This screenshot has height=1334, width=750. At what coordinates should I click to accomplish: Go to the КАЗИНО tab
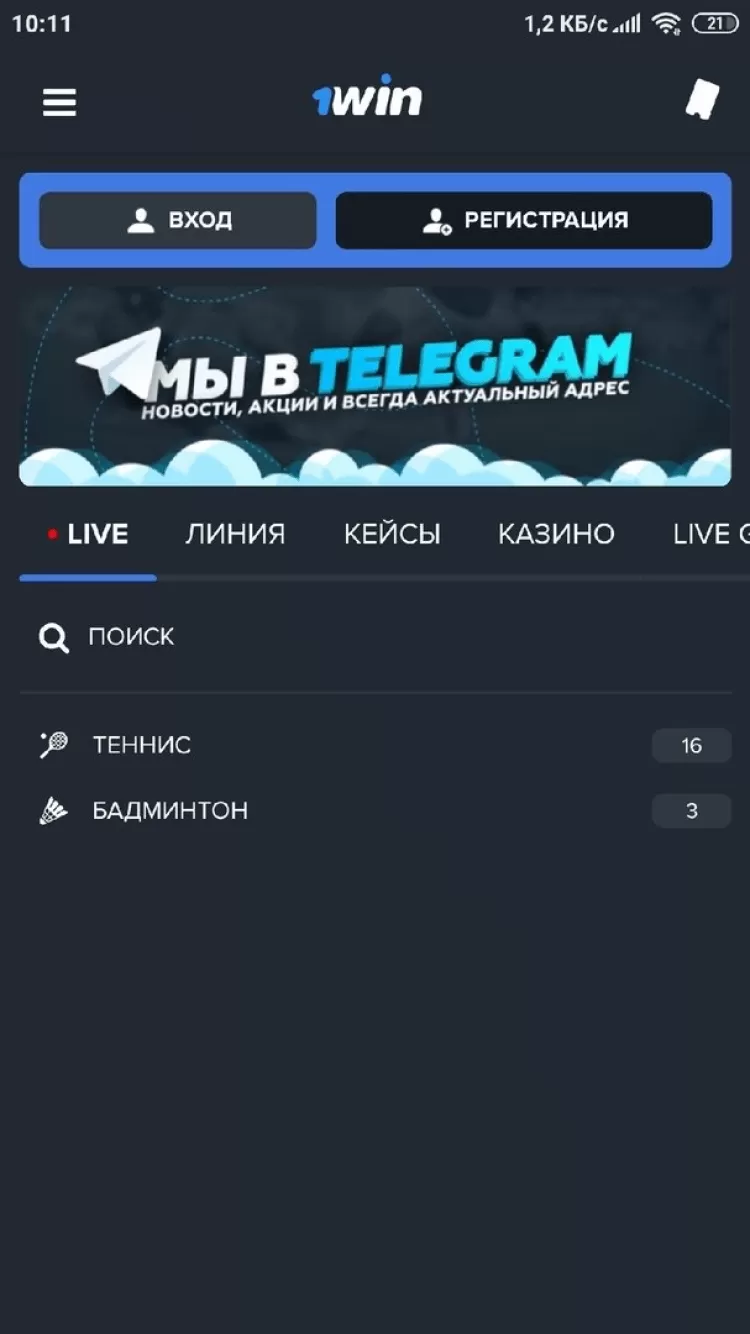[x=556, y=534]
